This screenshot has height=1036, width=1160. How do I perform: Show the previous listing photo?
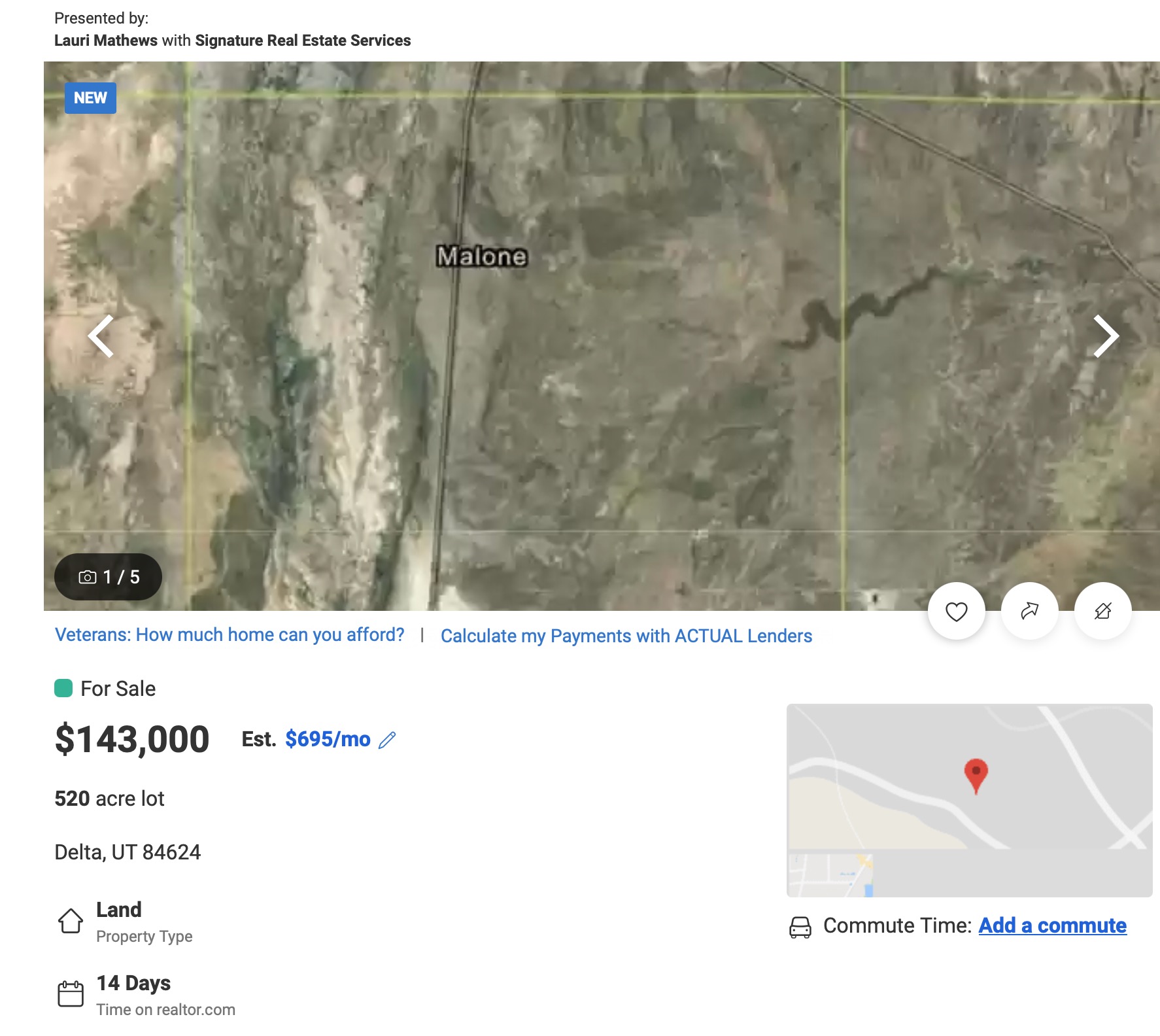101,336
